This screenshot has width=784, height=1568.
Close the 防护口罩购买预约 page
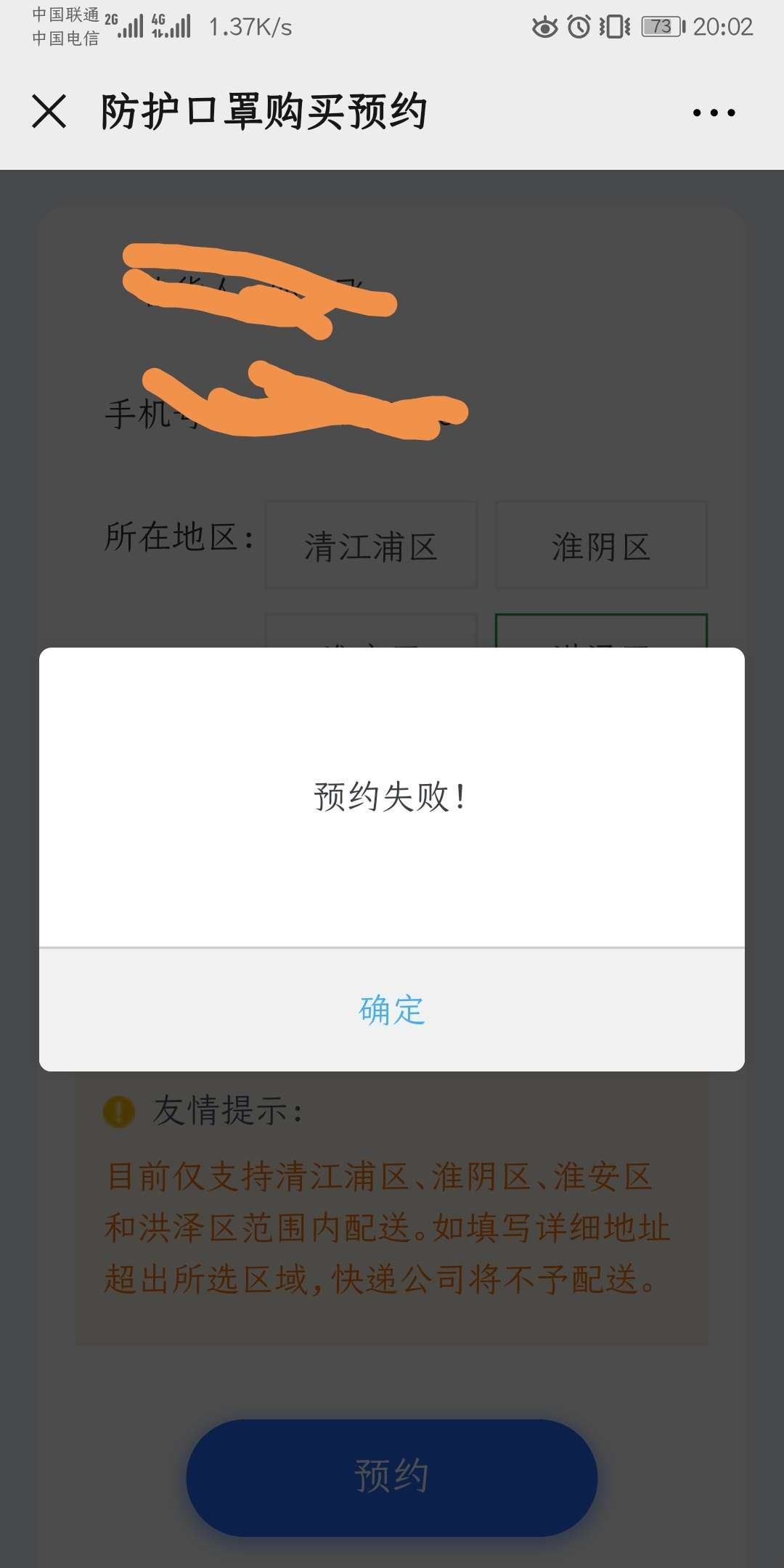pyautogui.click(x=49, y=112)
